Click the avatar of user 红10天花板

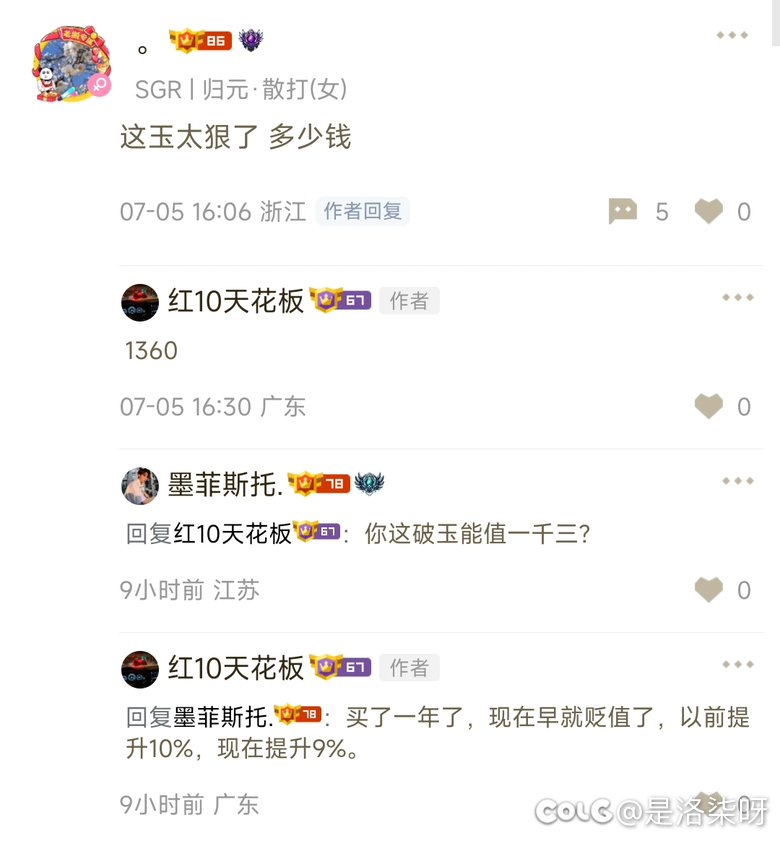coord(140,302)
